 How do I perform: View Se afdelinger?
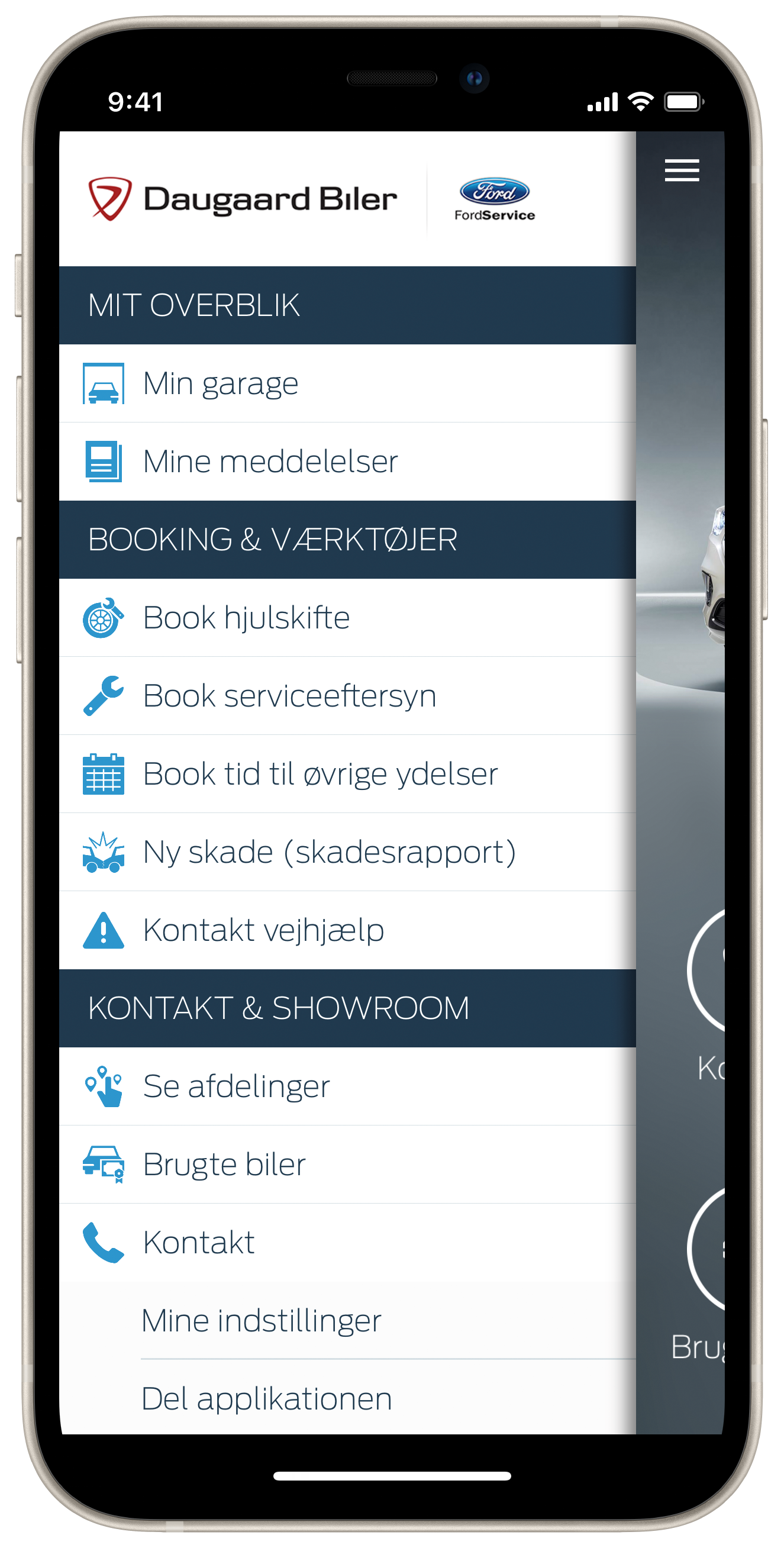tap(347, 1086)
